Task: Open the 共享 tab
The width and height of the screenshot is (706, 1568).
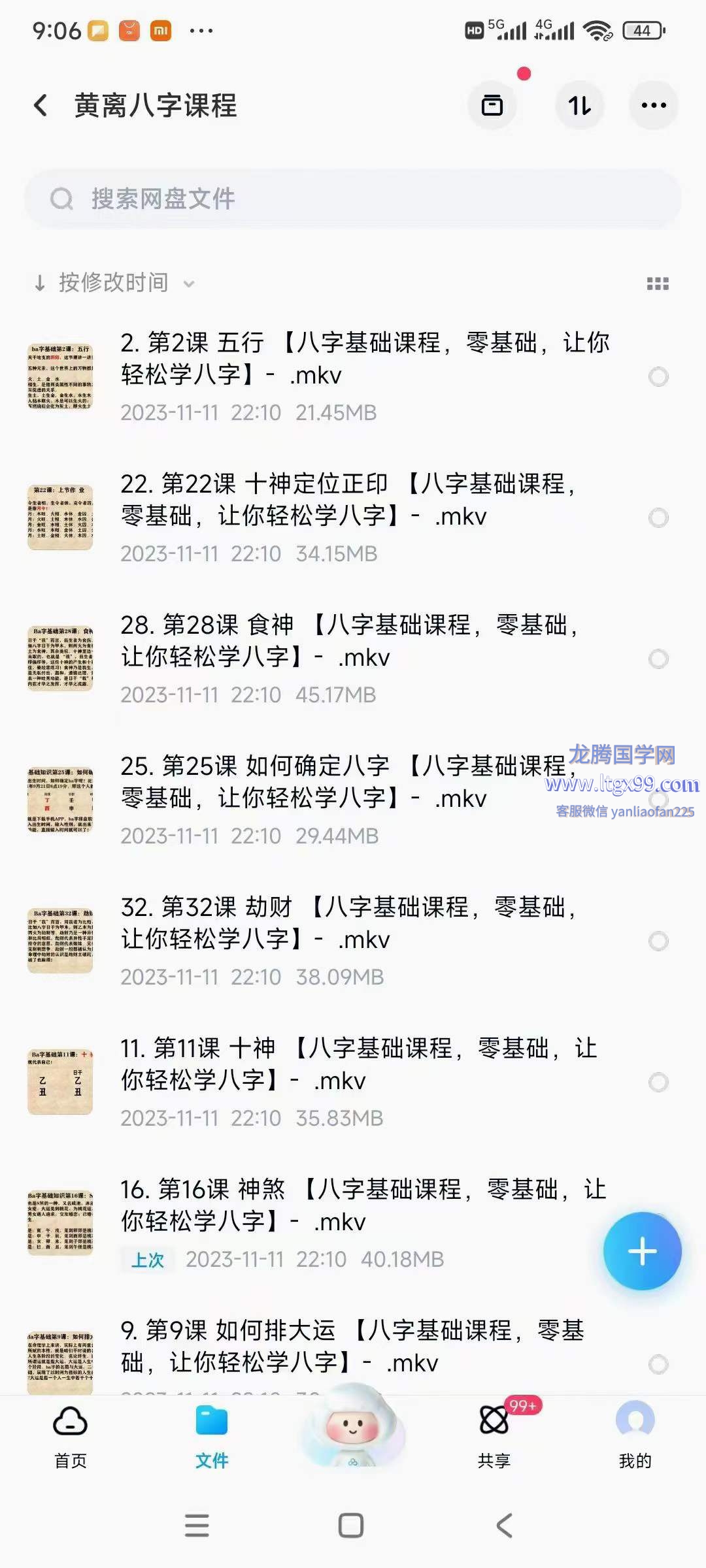Action: coord(494,1437)
